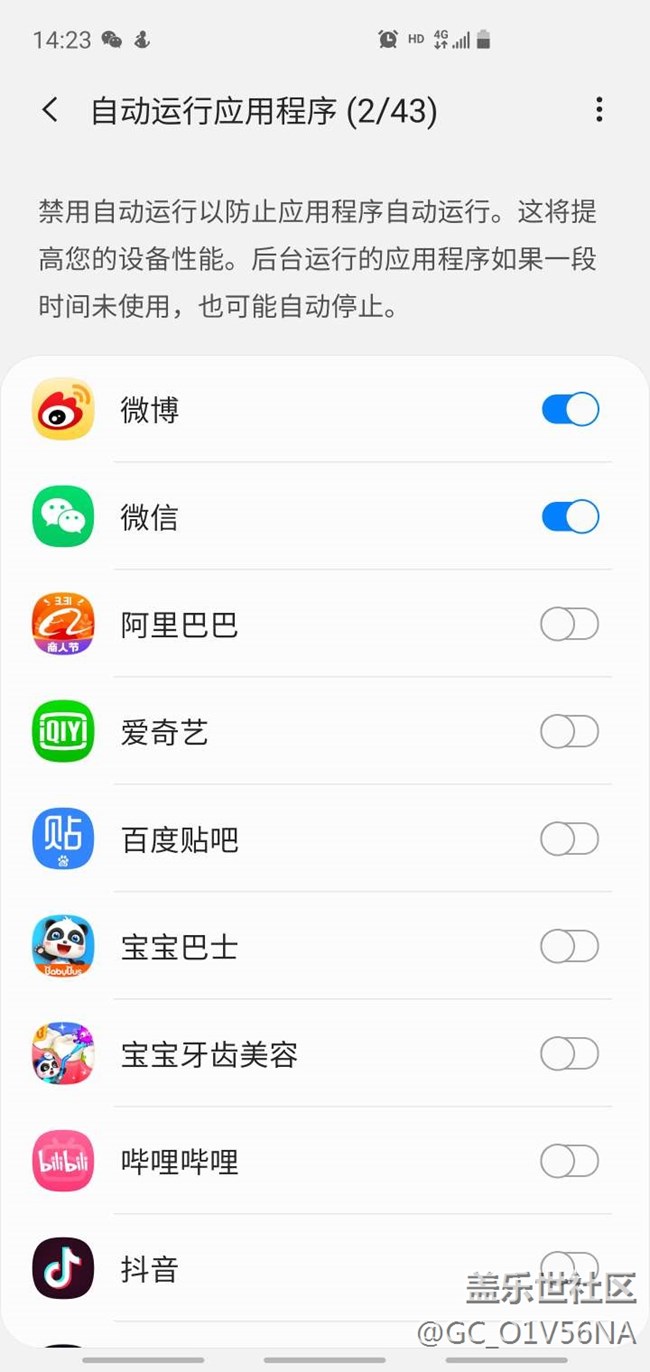
Task: Toggle auto-run switch for 百度贴吧
Action: tap(570, 839)
